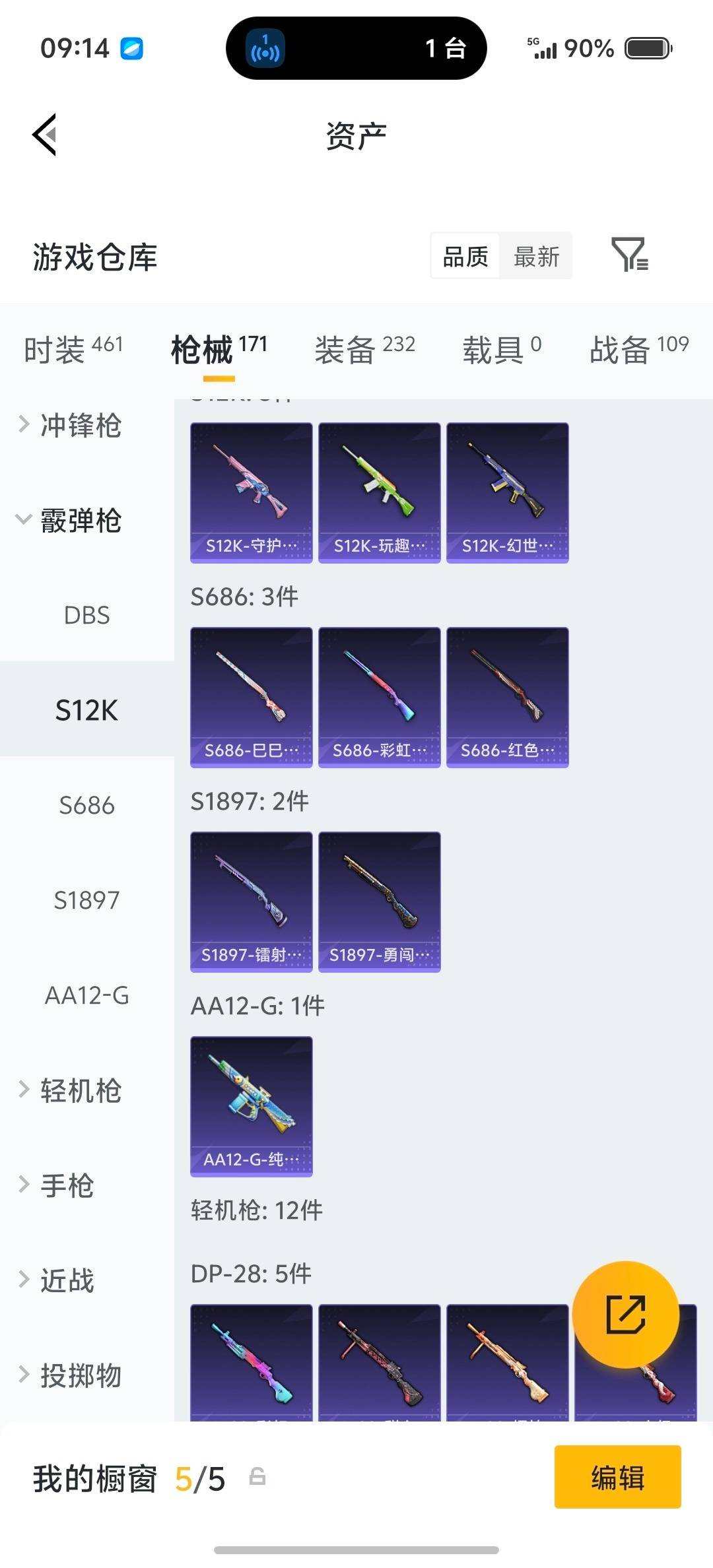Select the 品质 sorting option

pos(465,256)
